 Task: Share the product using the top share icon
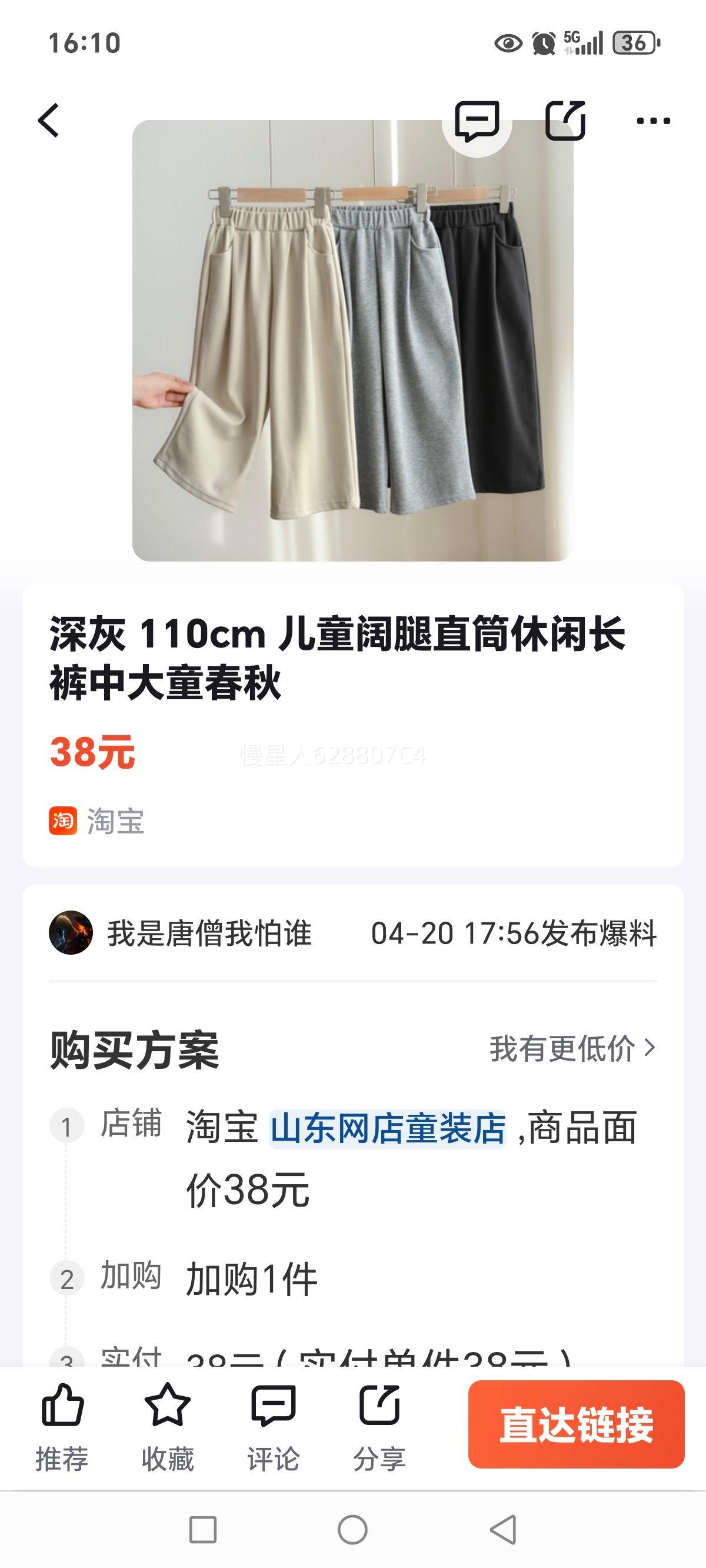click(564, 122)
